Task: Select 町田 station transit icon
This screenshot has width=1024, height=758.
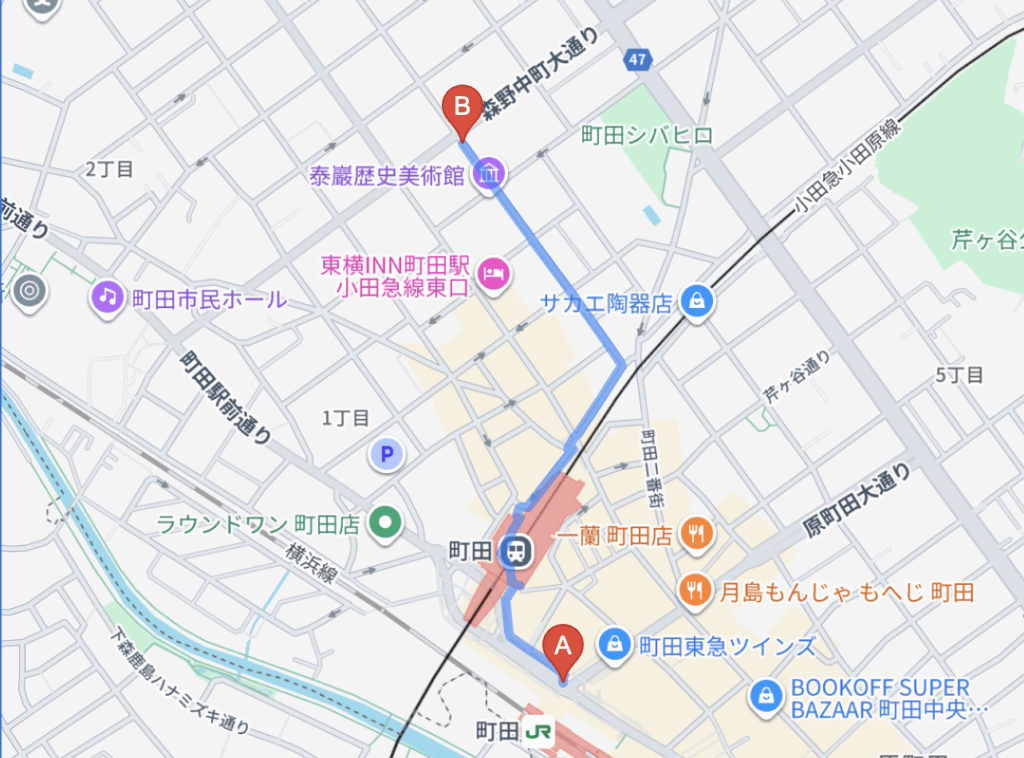Action: tap(516, 551)
